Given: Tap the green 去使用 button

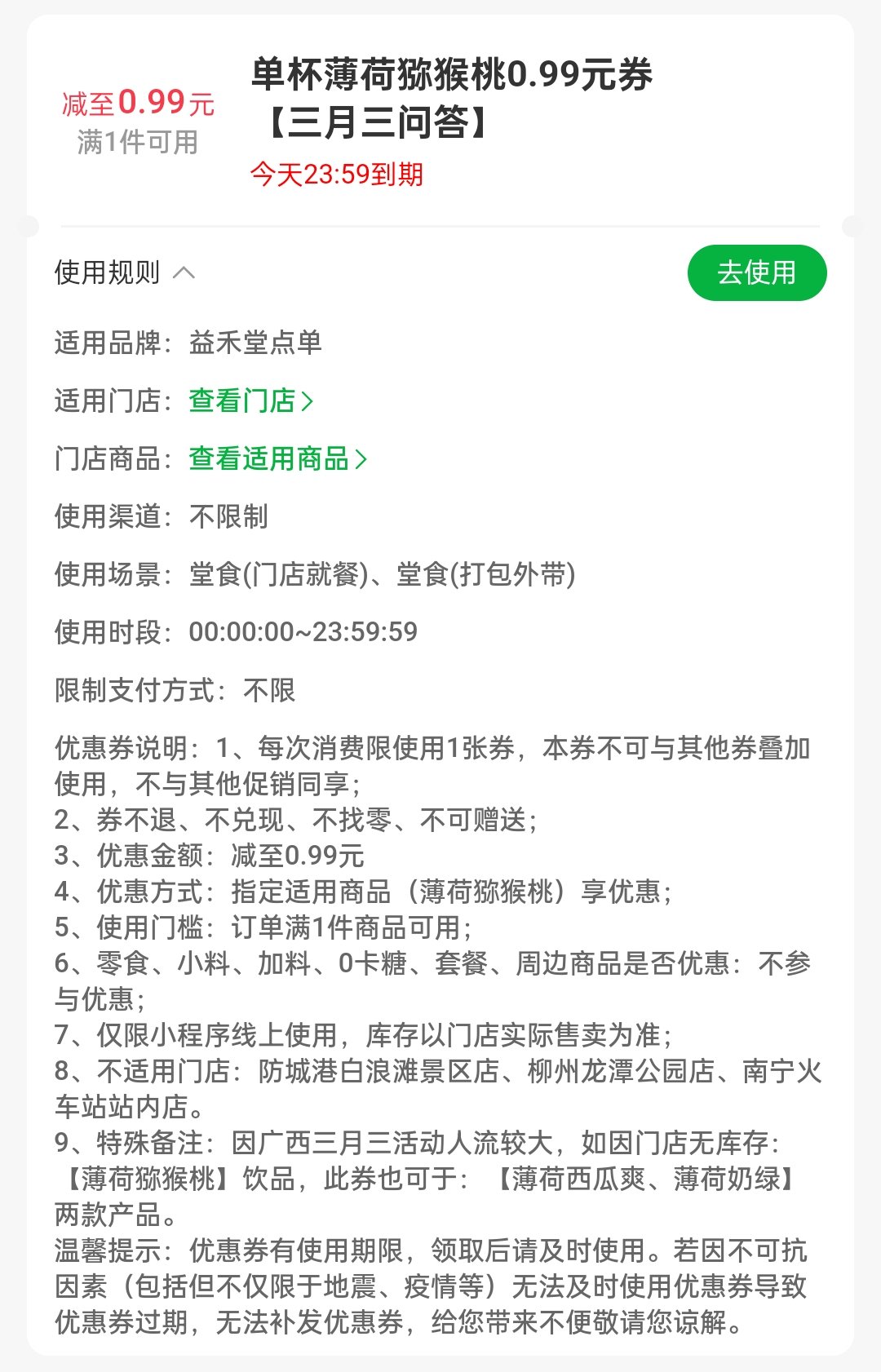Looking at the screenshot, I should point(756,272).
